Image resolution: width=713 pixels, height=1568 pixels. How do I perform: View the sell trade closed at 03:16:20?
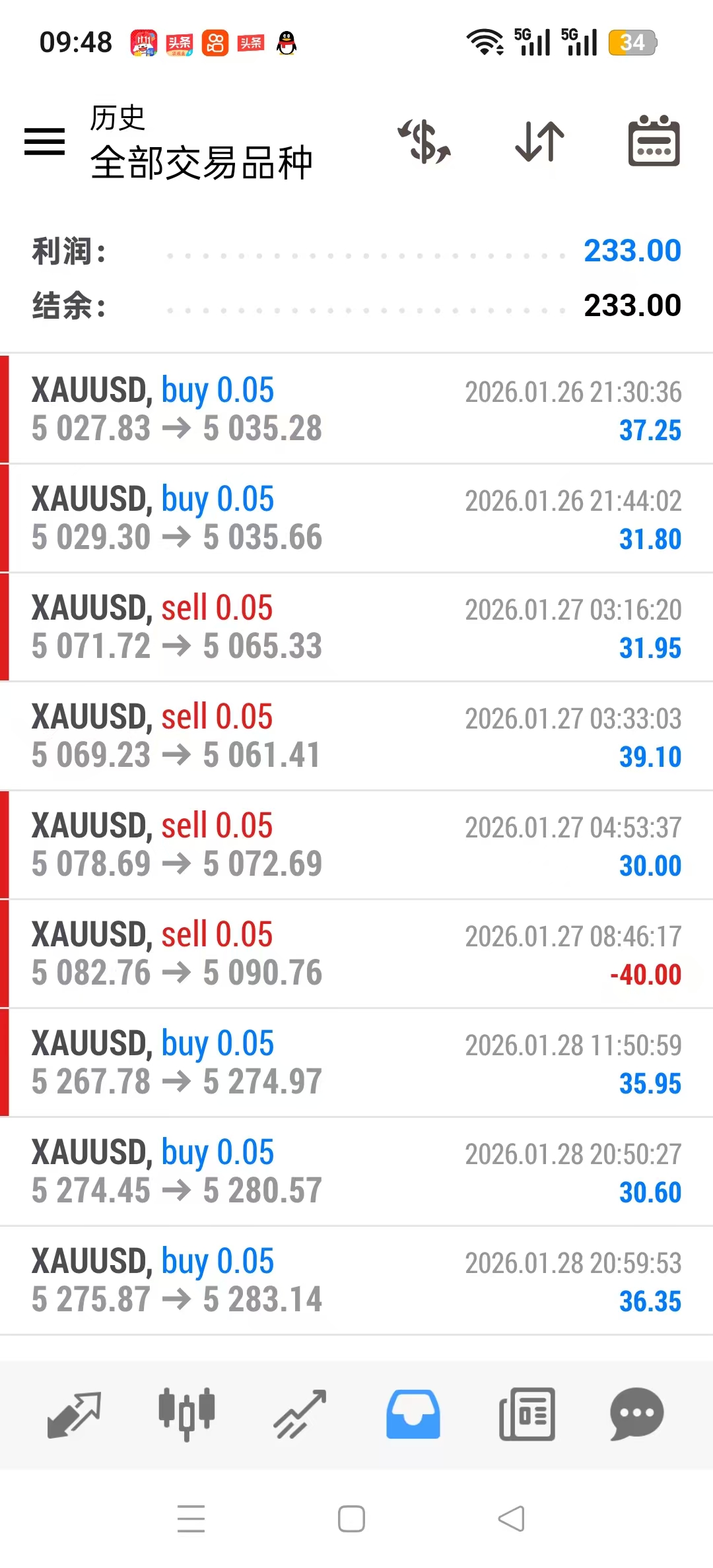[x=356, y=627]
